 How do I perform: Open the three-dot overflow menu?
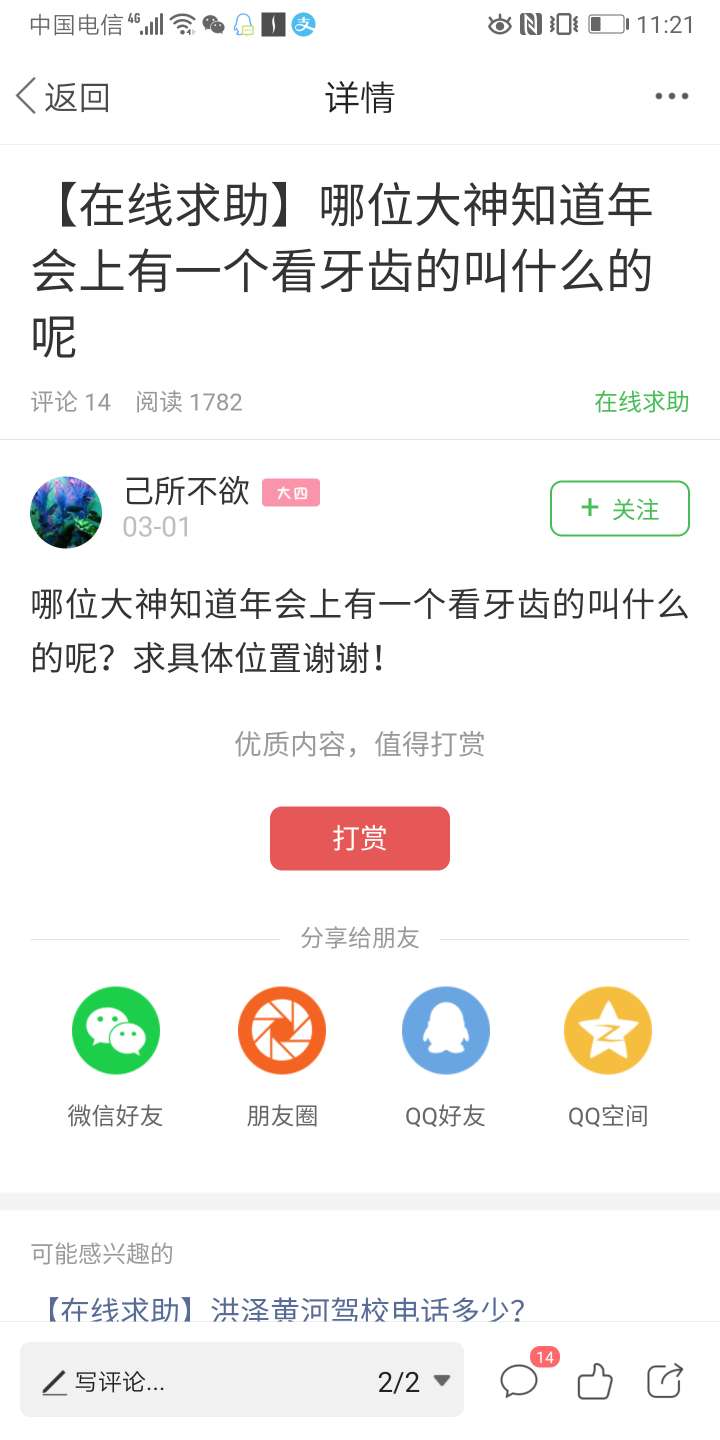click(671, 97)
